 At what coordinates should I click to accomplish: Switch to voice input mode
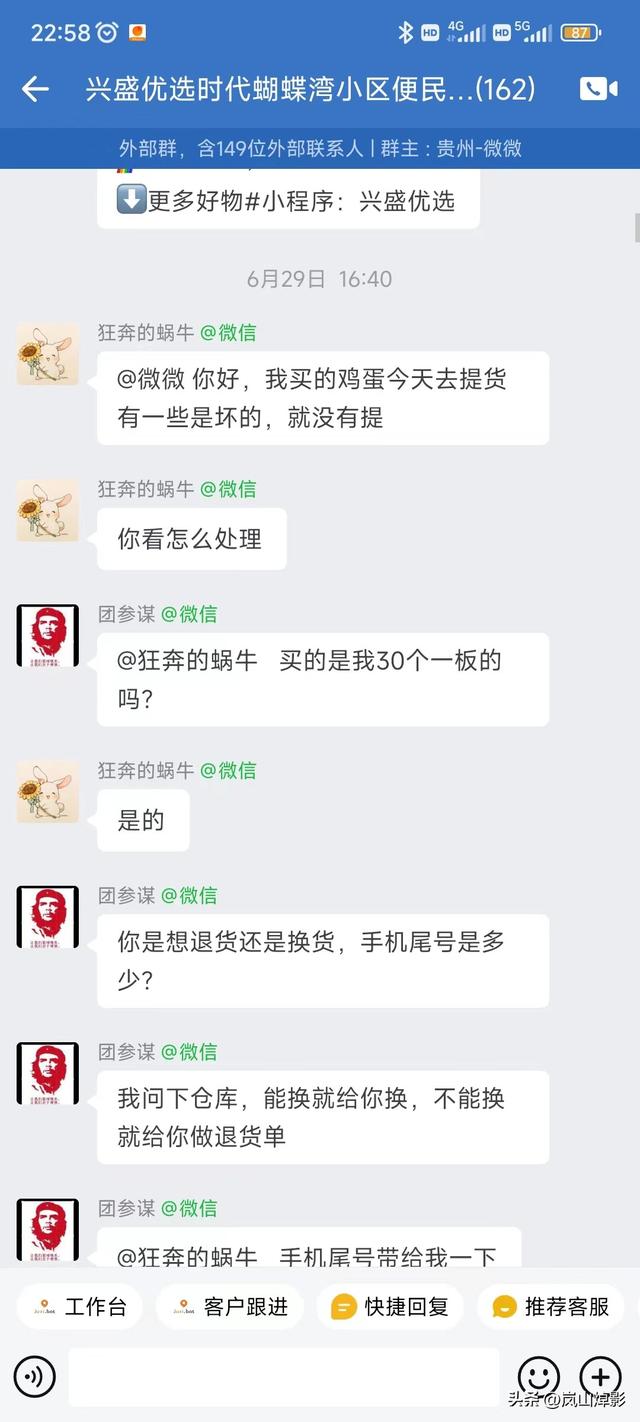35,1378
